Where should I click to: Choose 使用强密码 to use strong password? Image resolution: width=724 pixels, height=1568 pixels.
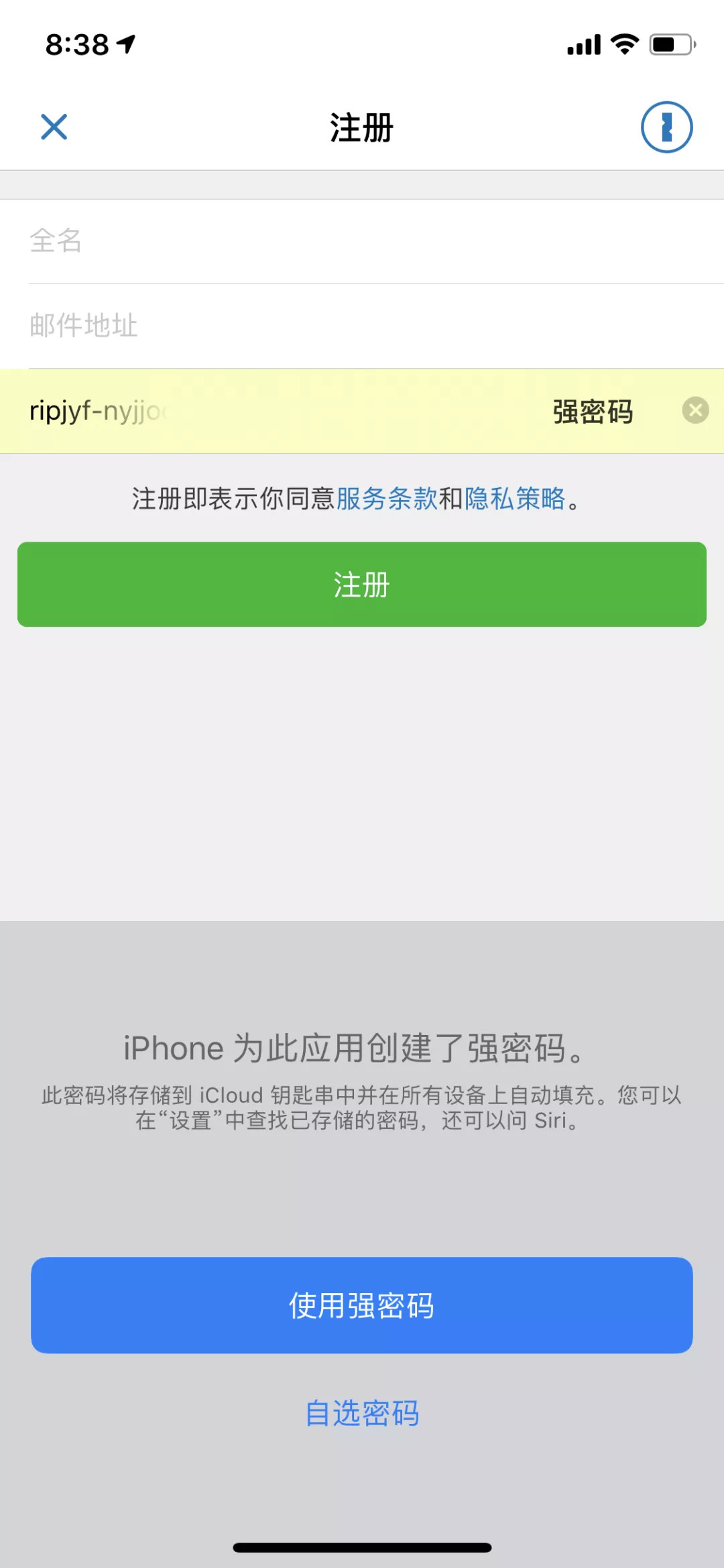tap(362, 1305)
